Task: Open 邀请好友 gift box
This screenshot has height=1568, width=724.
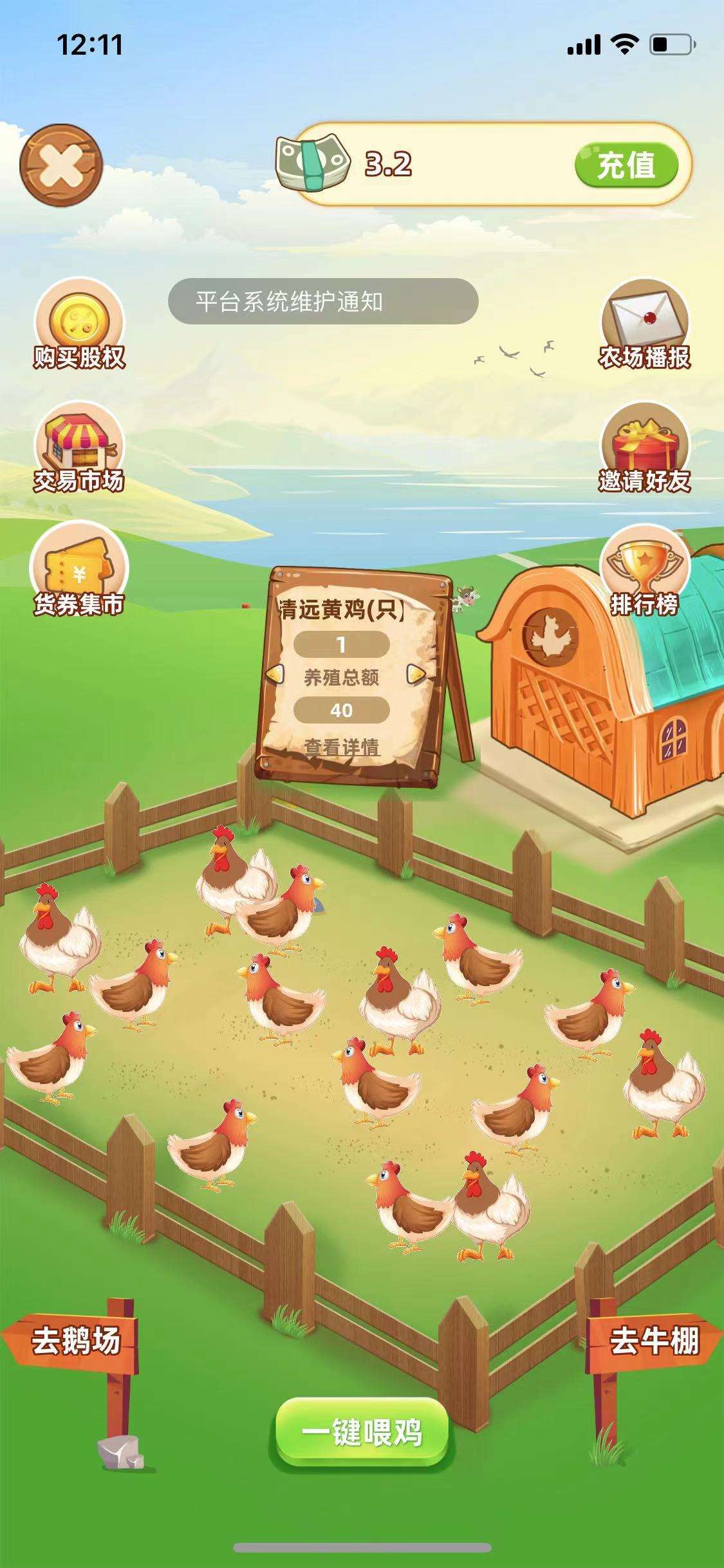Action: click(645, 449)
